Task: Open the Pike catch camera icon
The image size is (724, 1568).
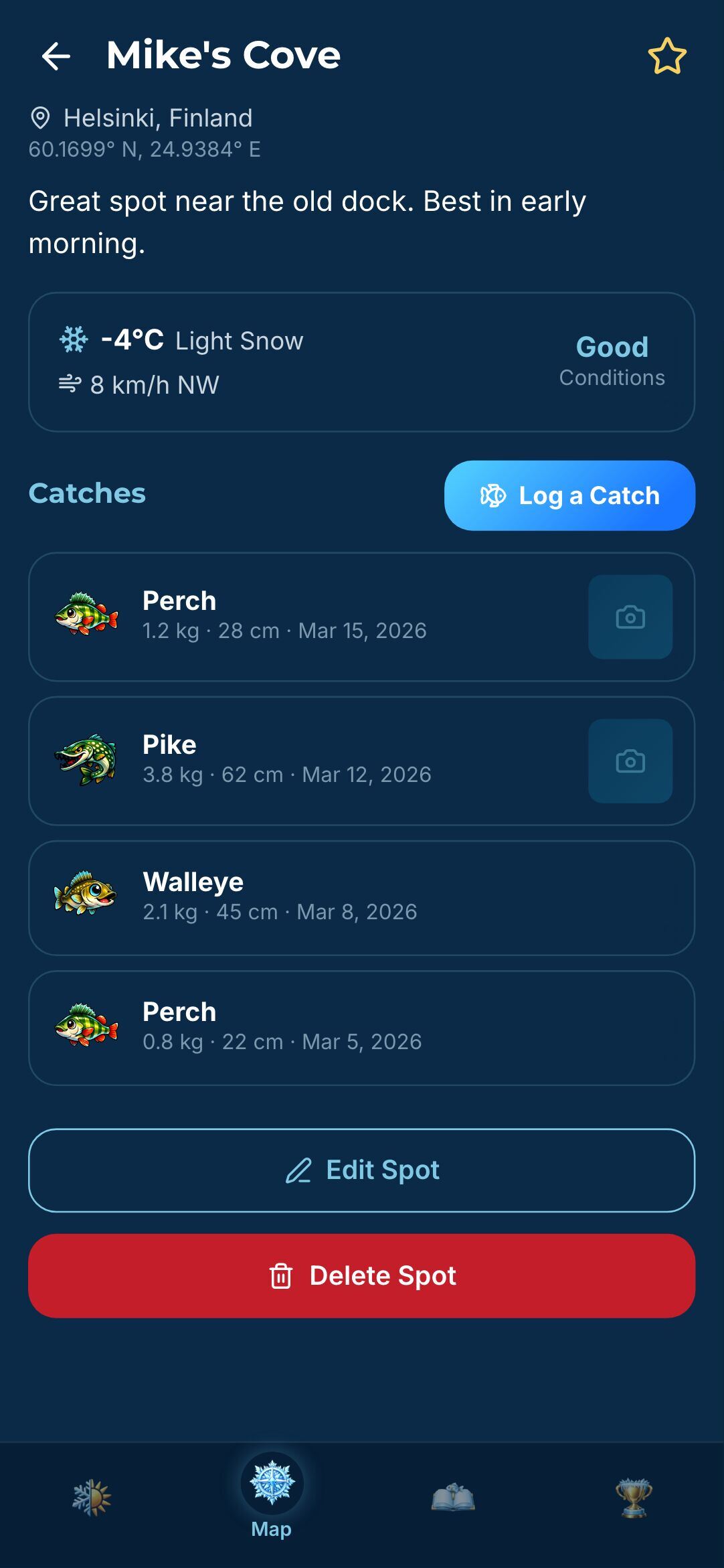Action: coord(630,761)
